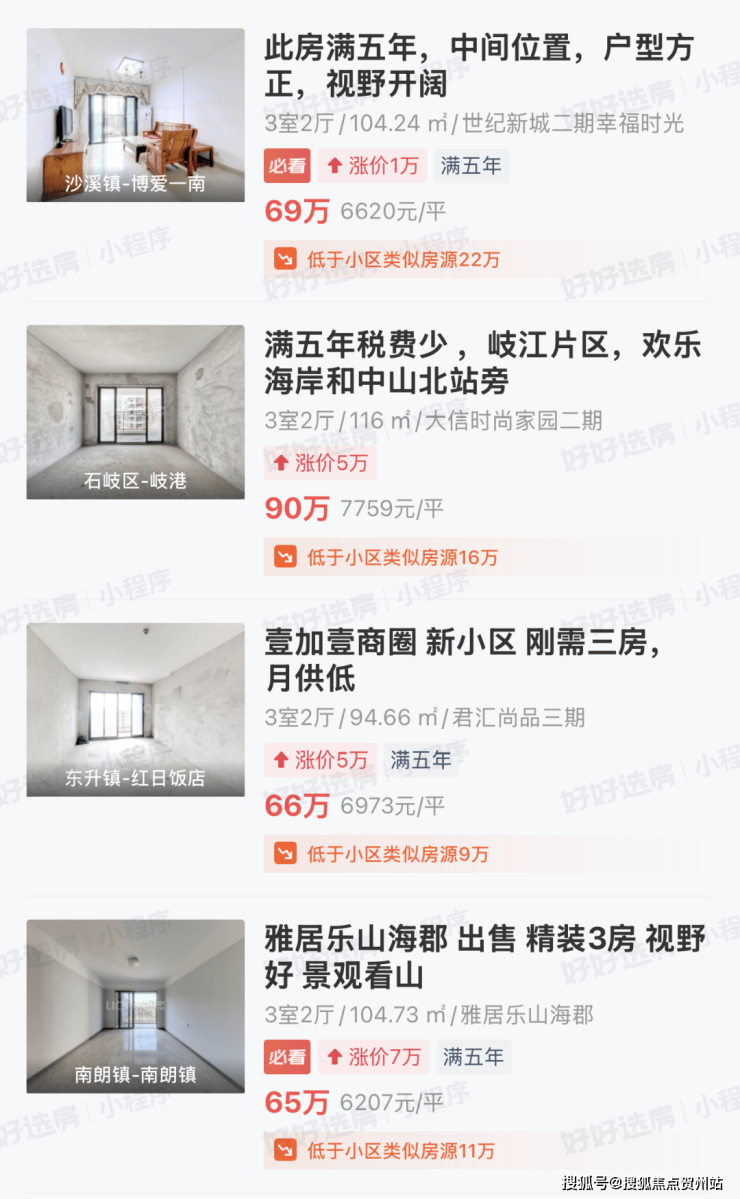Open the 69万 listing in 世纪新城二期幸福时光

[x=482, y=63]
